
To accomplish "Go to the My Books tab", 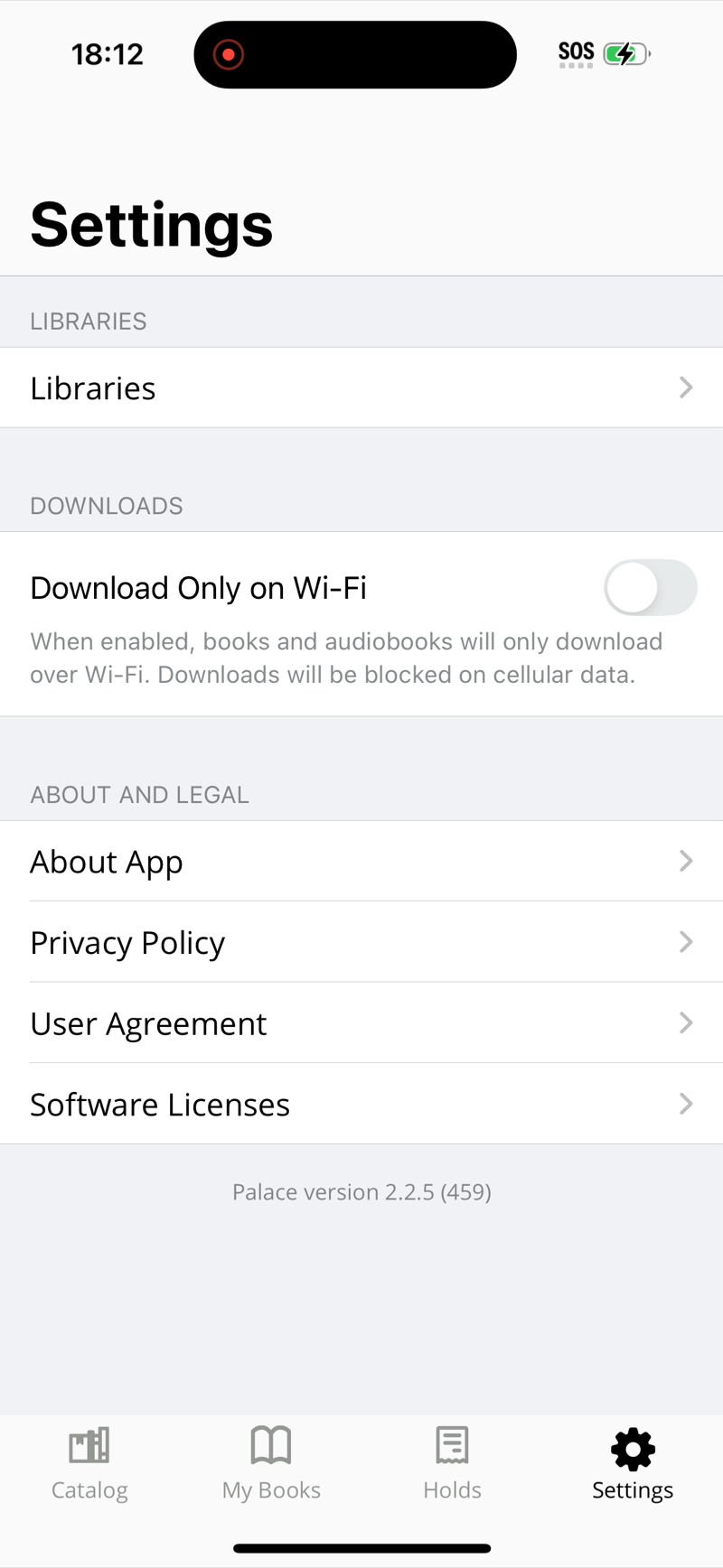I will (271, 1463).
